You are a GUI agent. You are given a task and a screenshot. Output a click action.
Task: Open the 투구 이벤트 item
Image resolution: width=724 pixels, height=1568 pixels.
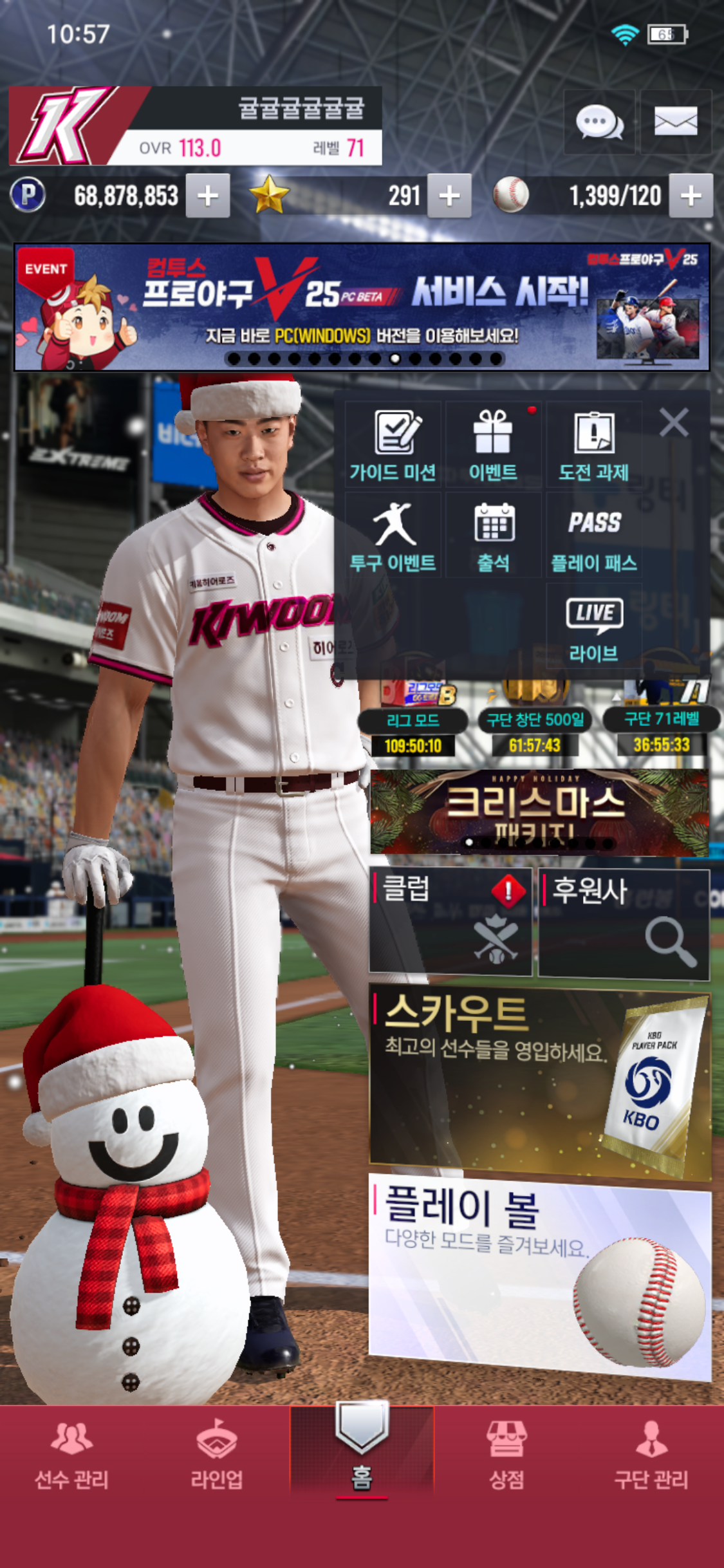[x=393, y=536]
